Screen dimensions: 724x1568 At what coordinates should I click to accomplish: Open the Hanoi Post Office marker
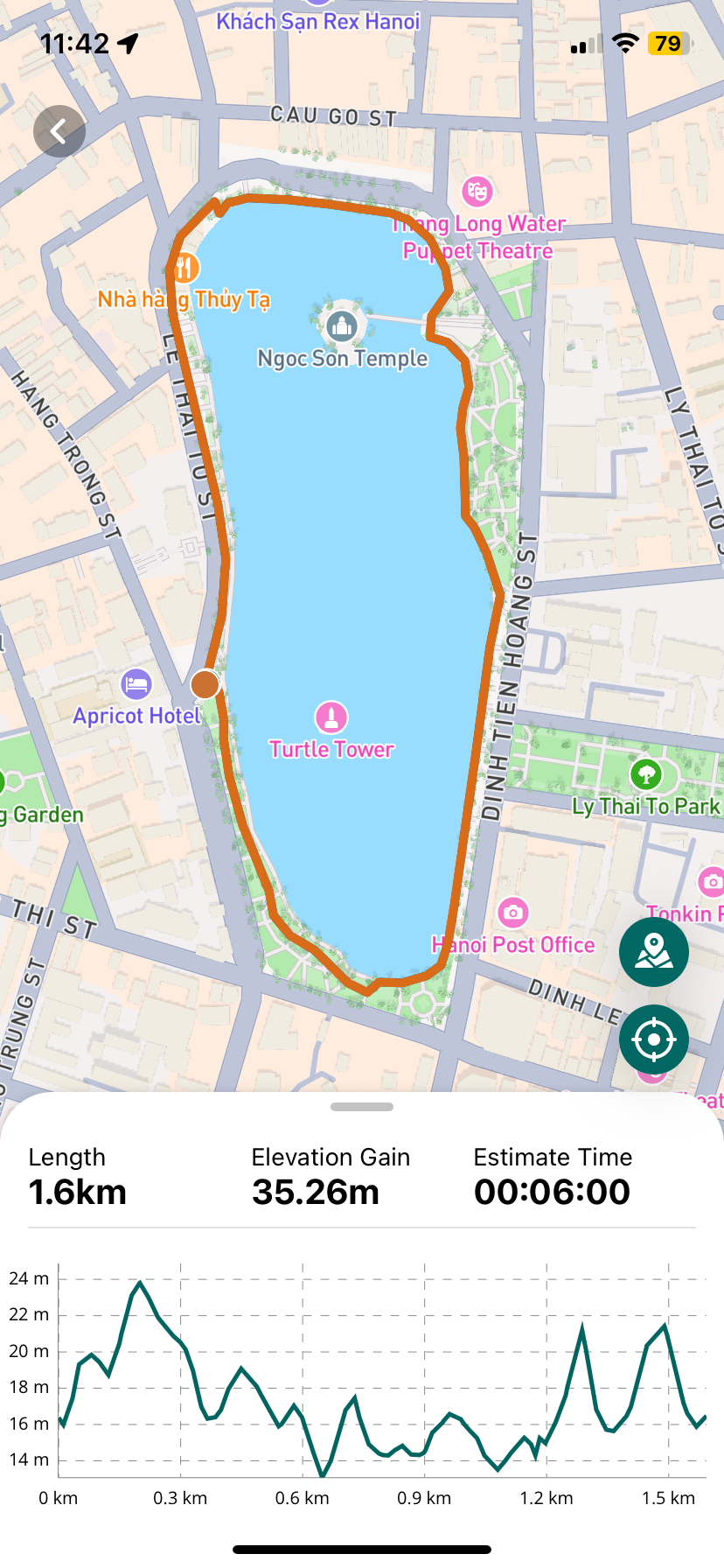coord(512,913)
